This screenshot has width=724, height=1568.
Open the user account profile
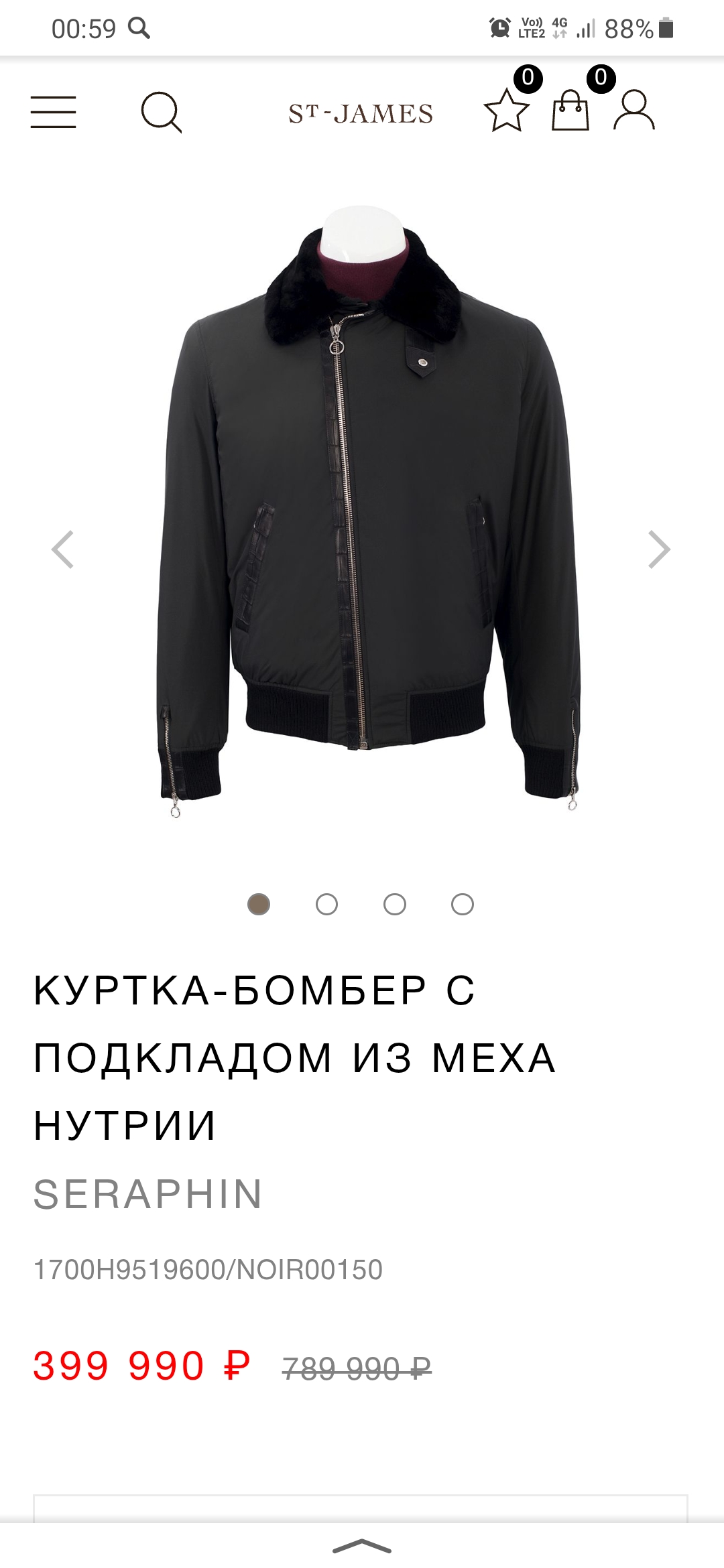tap(634, 111)
